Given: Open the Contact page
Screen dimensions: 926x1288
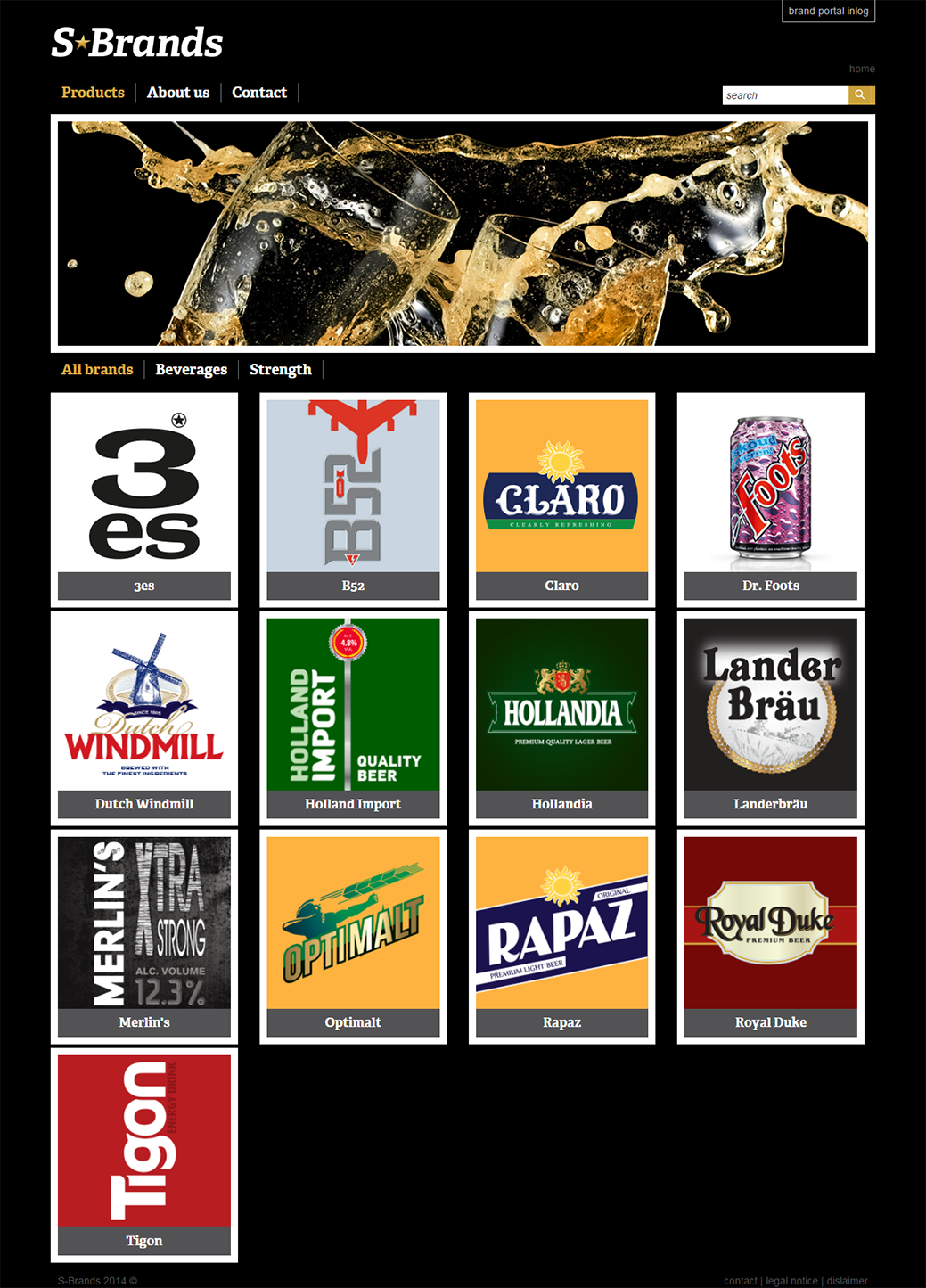Looking at the screenshot, I should (259, 93).
